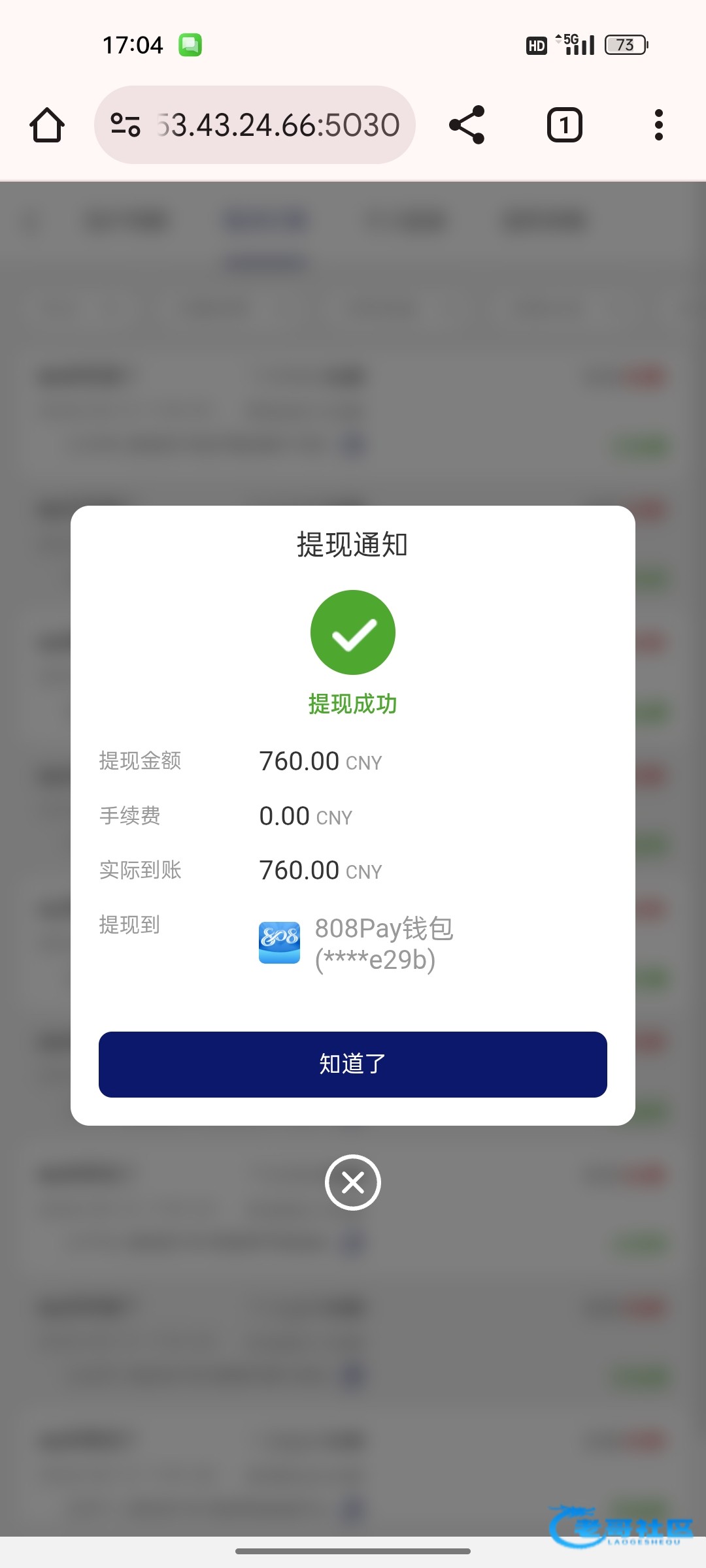Image resolution: width=706 pixels, height=1568 pixels.
Task: Open the browser overflow menu
Action: 659,125
